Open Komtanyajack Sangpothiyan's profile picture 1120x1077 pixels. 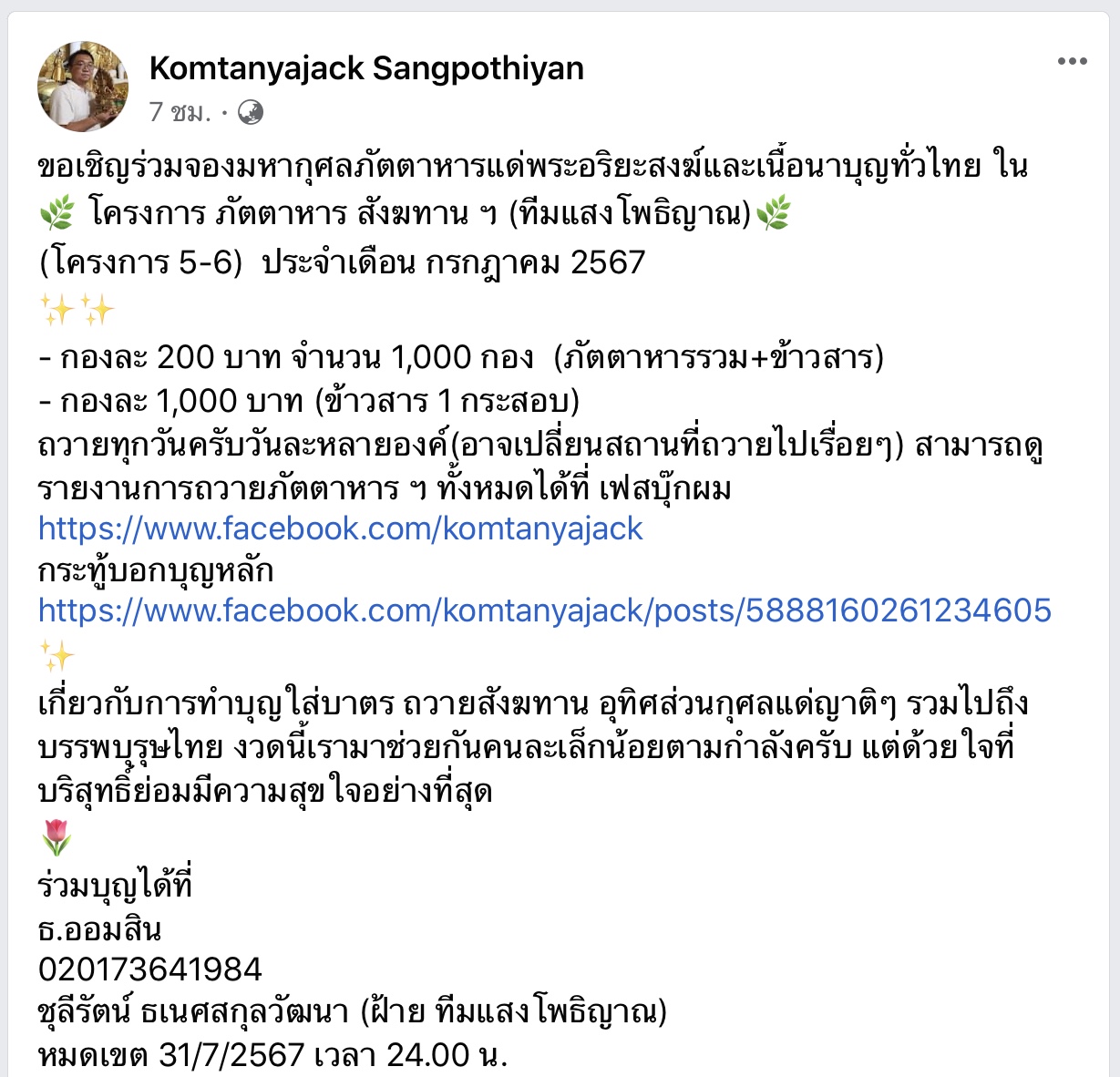[82, 87]
